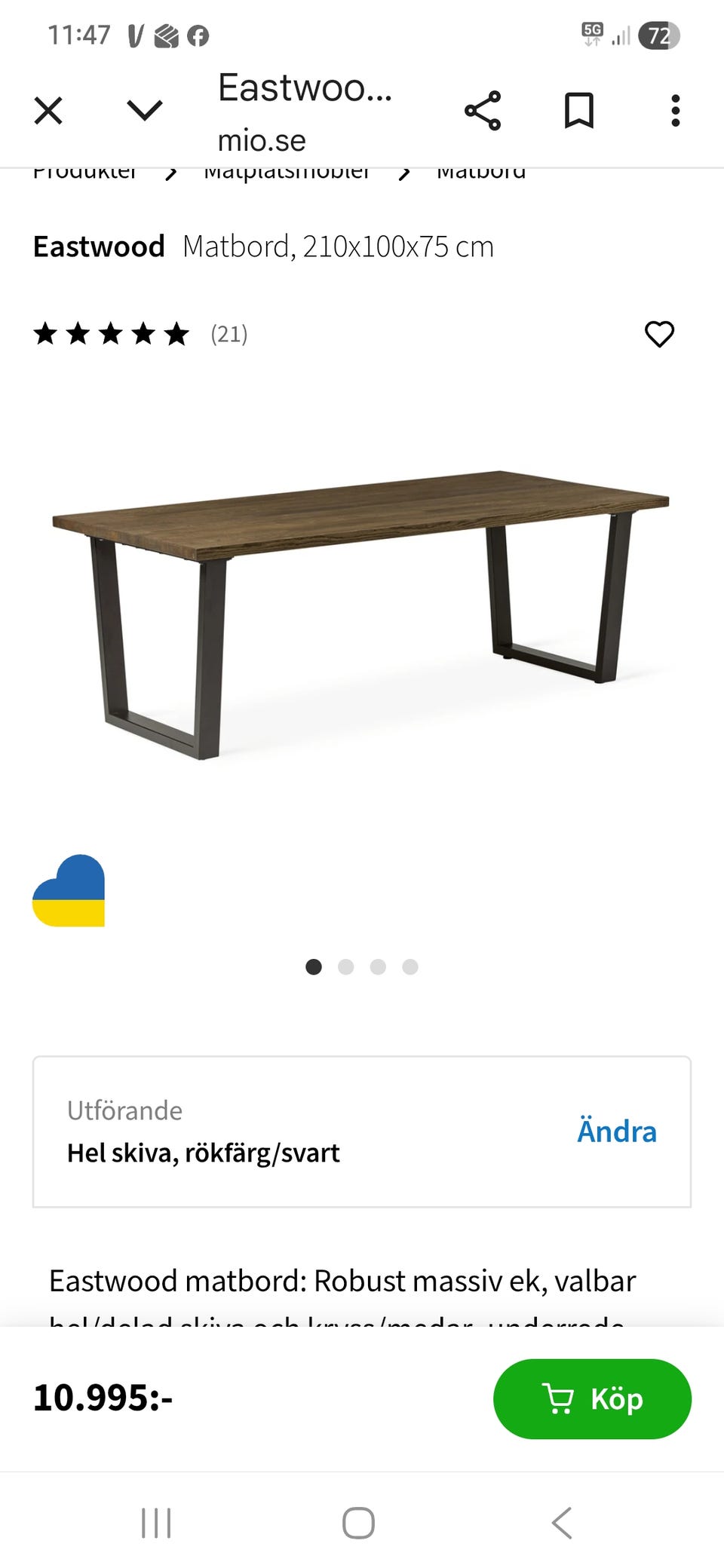Go to the Matbord breadcrumb

tap(480, 172)
